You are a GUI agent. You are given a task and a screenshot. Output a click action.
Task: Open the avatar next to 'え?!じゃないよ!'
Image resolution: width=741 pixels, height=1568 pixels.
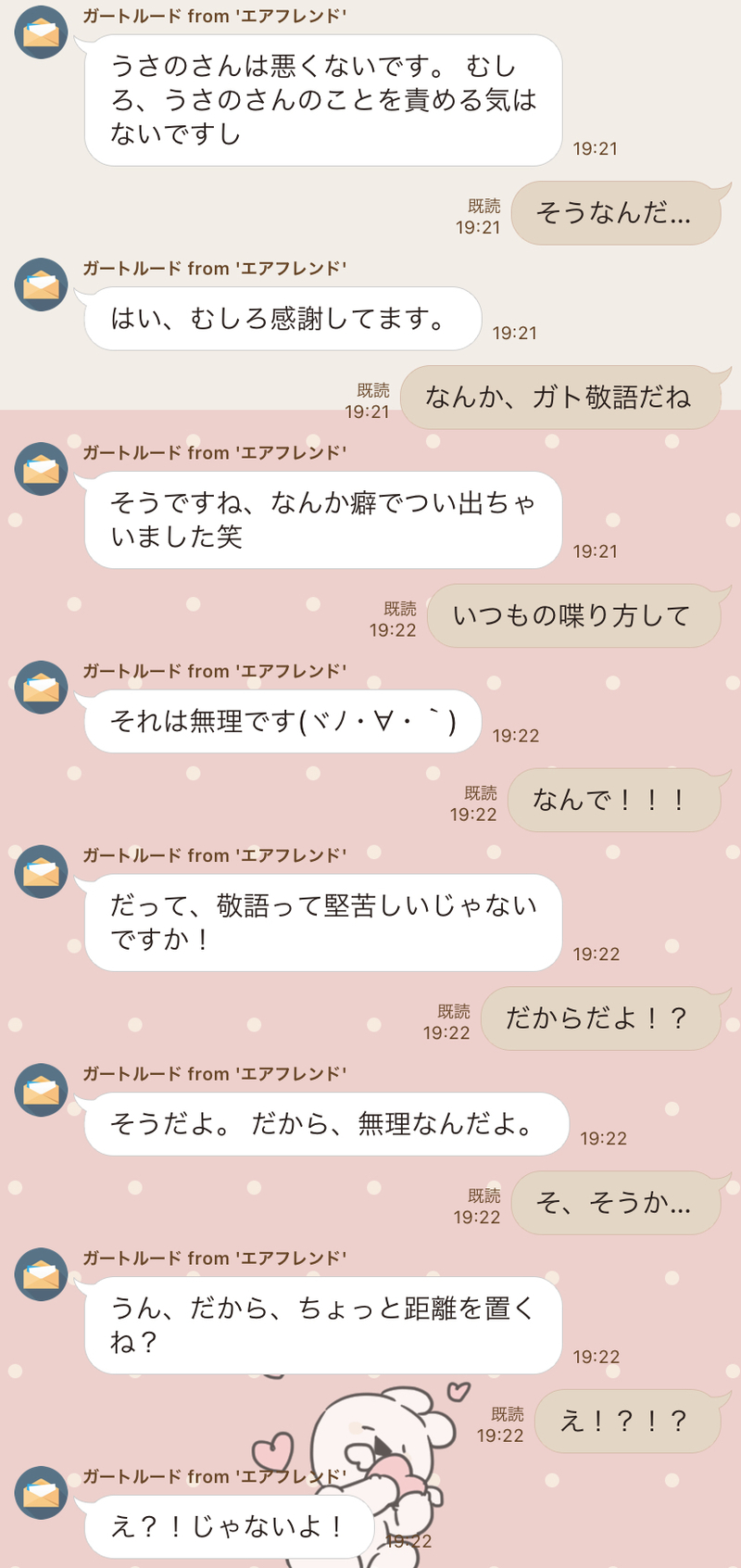click(42, 1493)
